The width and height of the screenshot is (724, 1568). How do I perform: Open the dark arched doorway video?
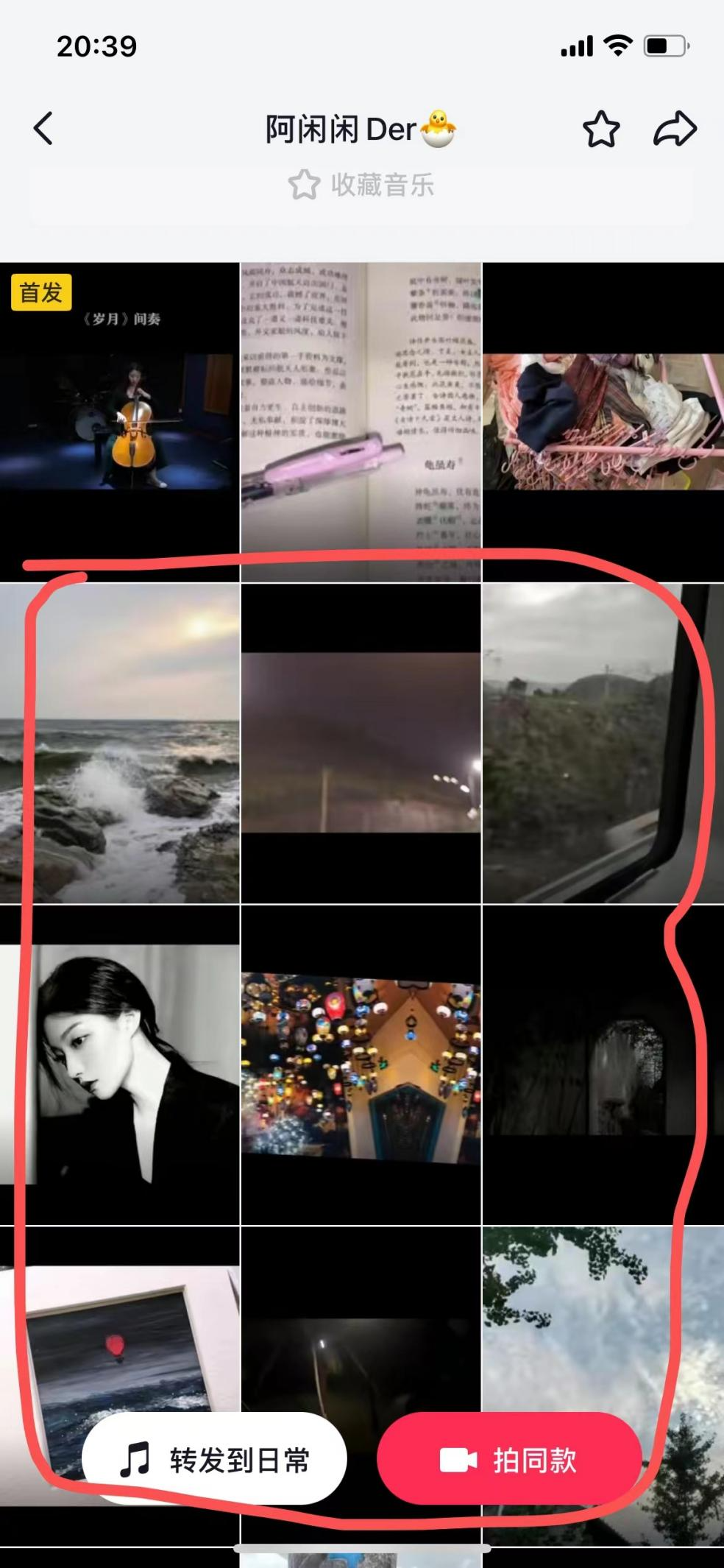pyautogui.click(x=603, y=1065)
